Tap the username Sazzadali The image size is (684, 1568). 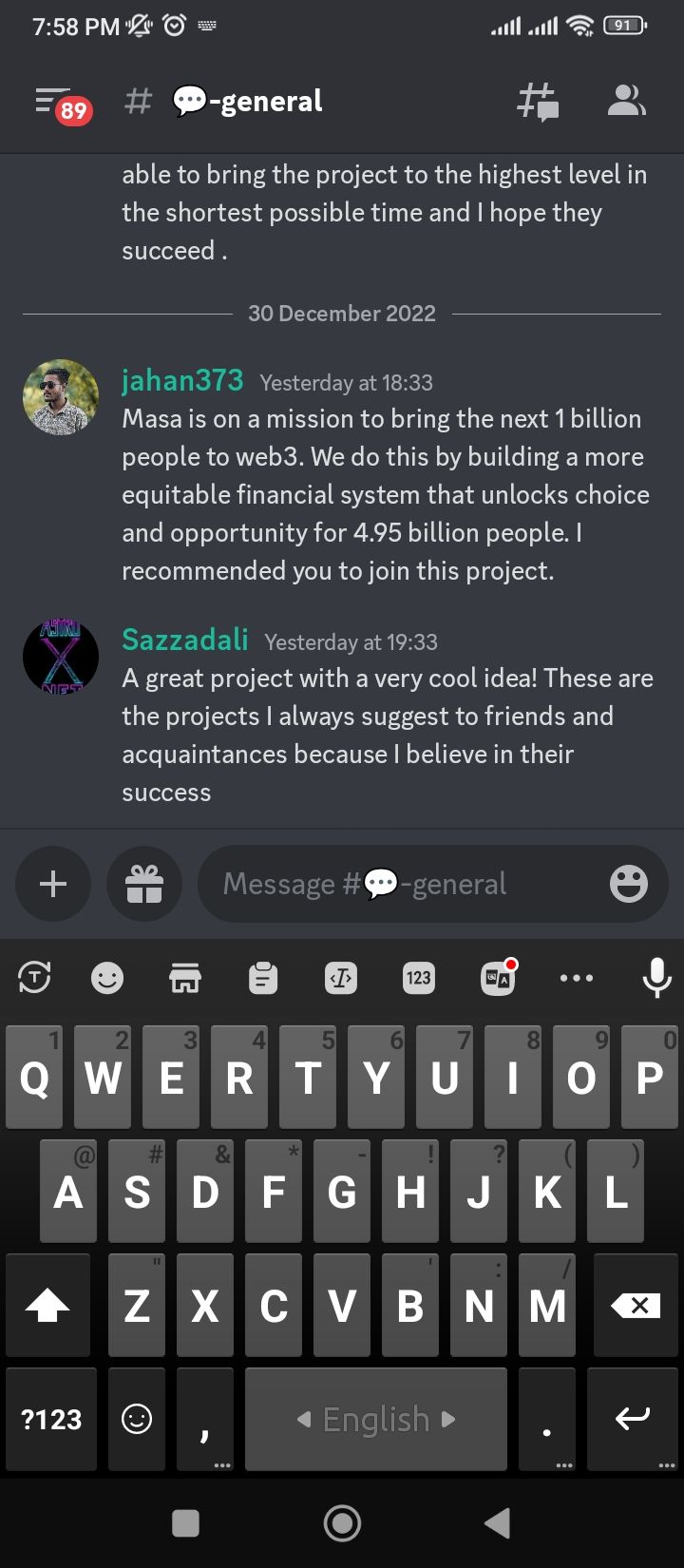[184, 641]
